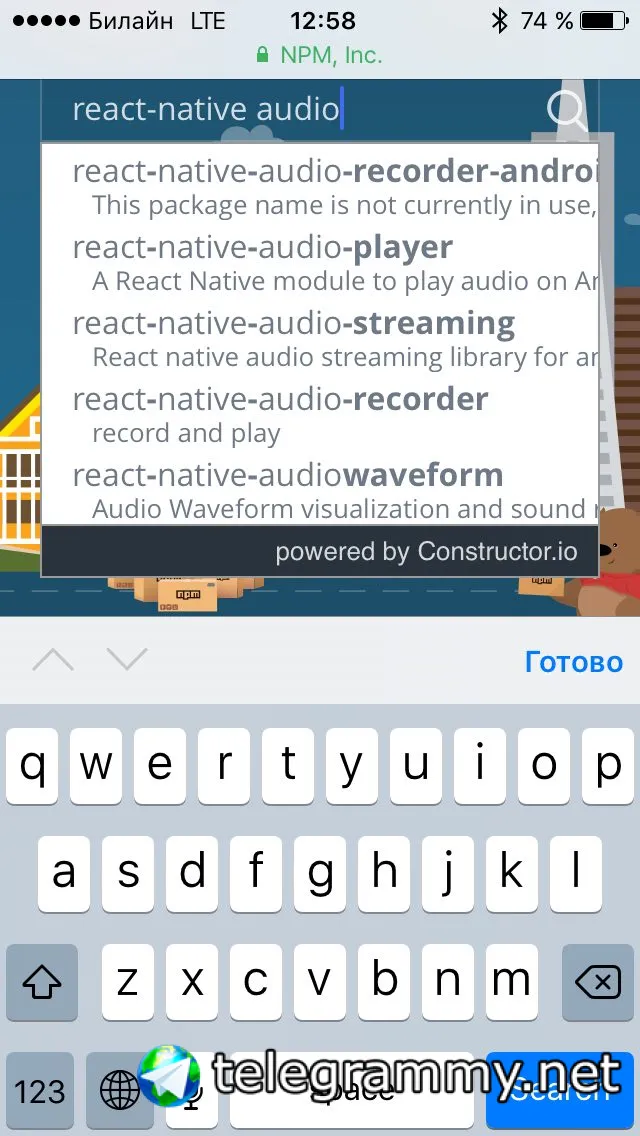This screenshot has height=1136, width=640.
Task: Jump to previous field with up arrow
Action: [x=53, y=660]
